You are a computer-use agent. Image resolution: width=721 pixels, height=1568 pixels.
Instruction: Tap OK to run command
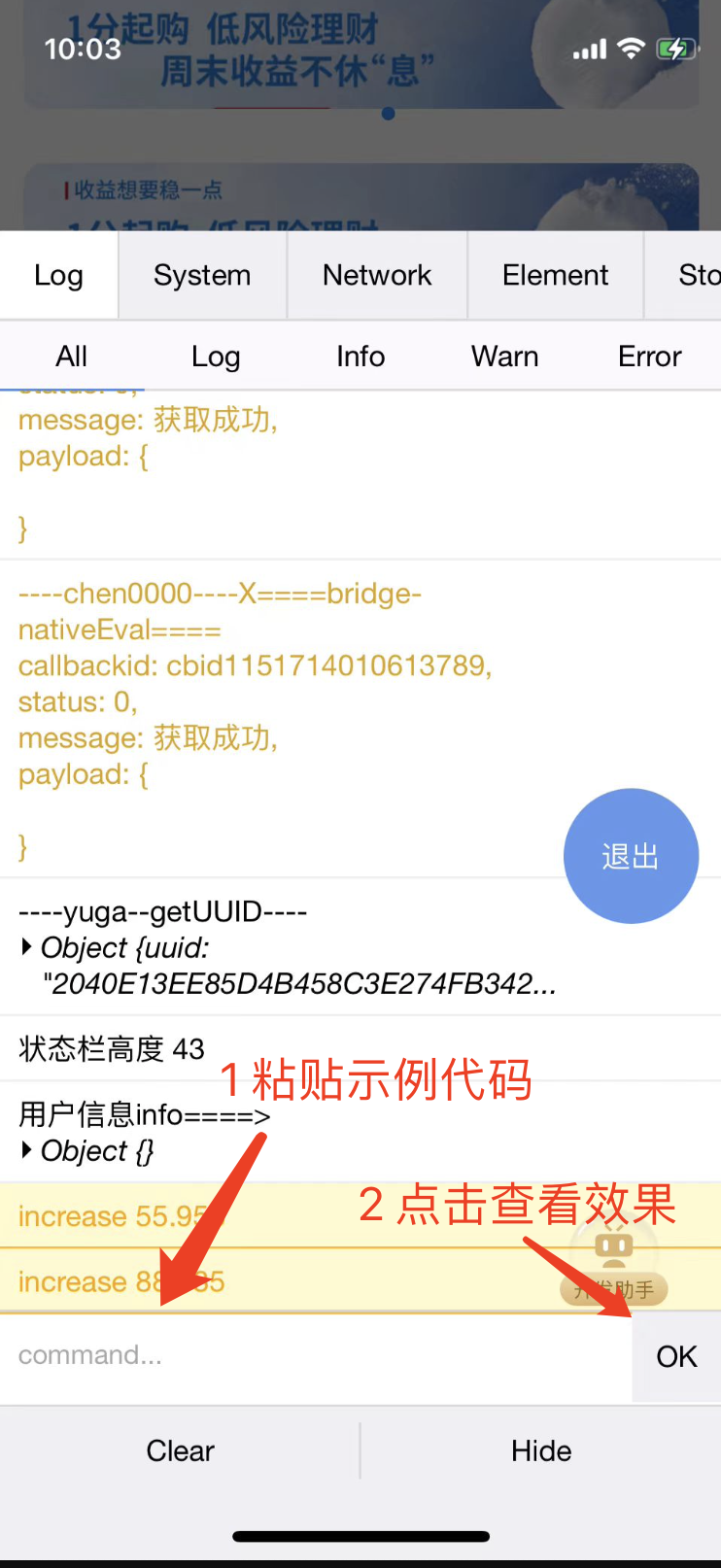[x=677, y=1356]
